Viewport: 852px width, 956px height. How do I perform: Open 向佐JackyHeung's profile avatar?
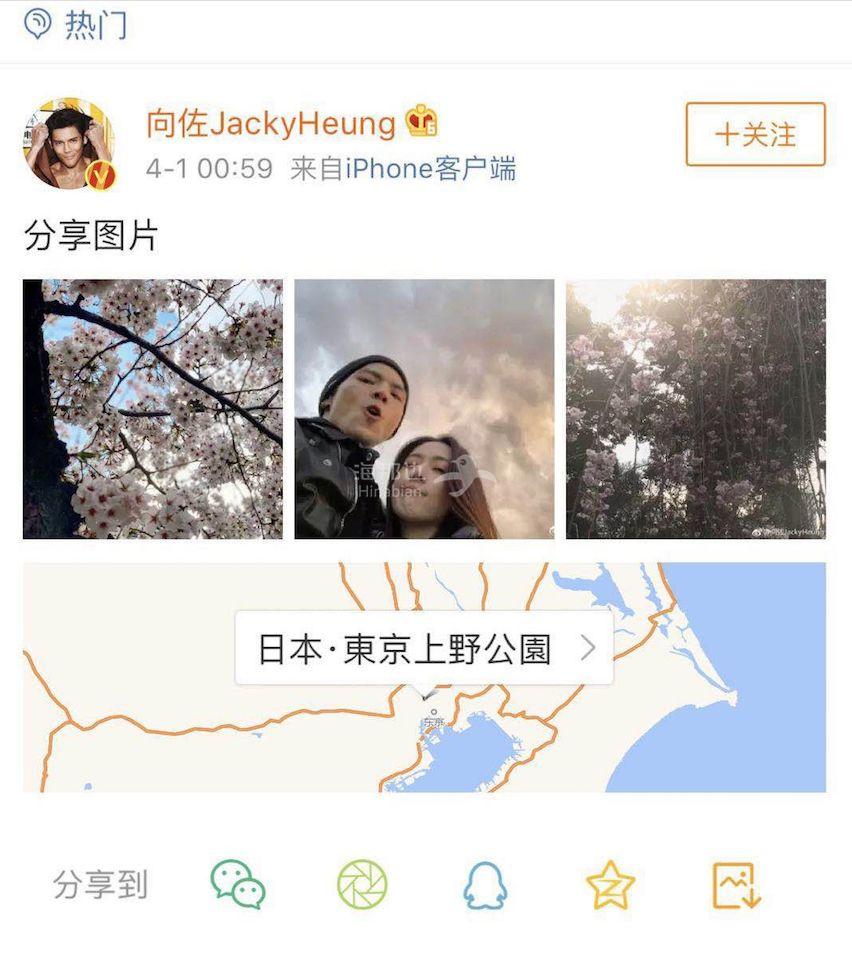[68, 144]
